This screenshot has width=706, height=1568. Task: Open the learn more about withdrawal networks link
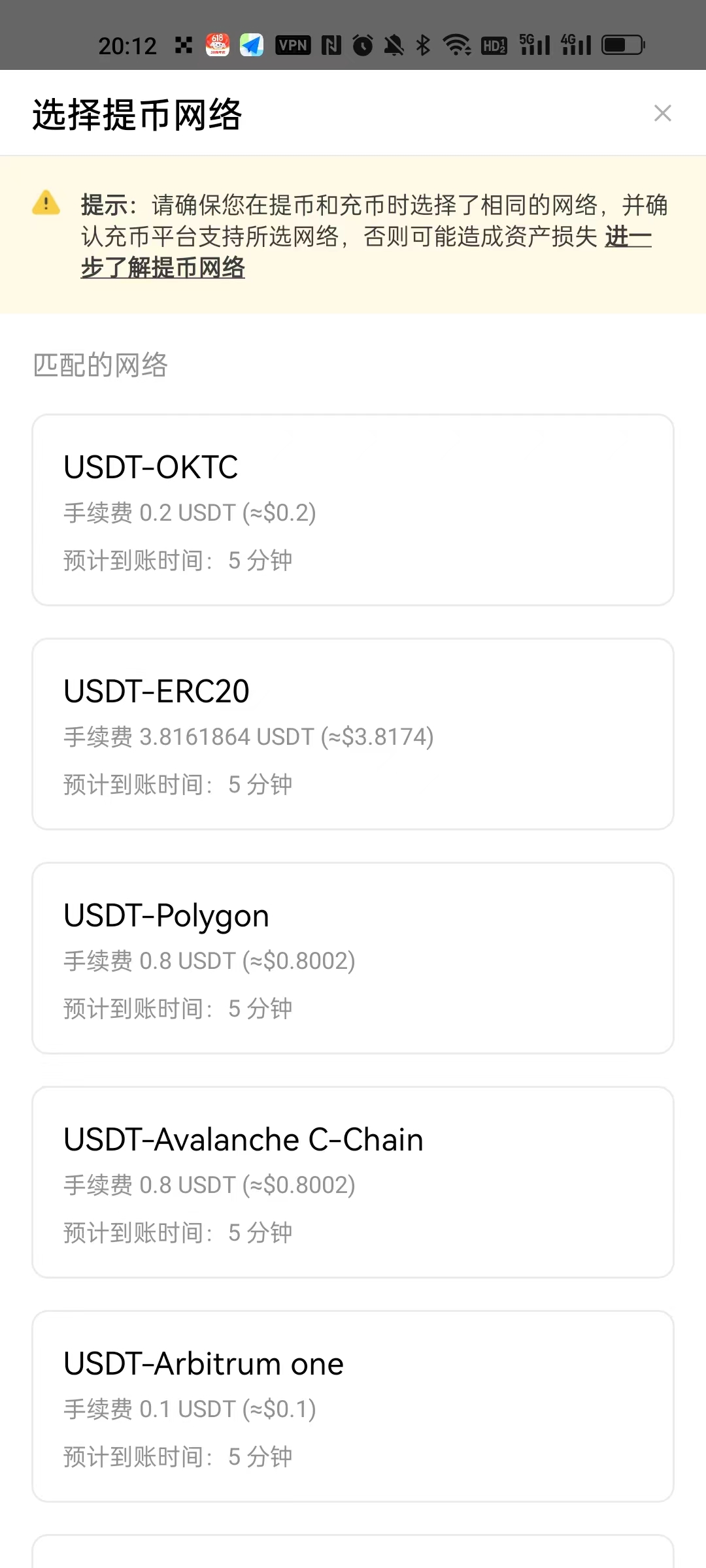click(x=163, y=268)
